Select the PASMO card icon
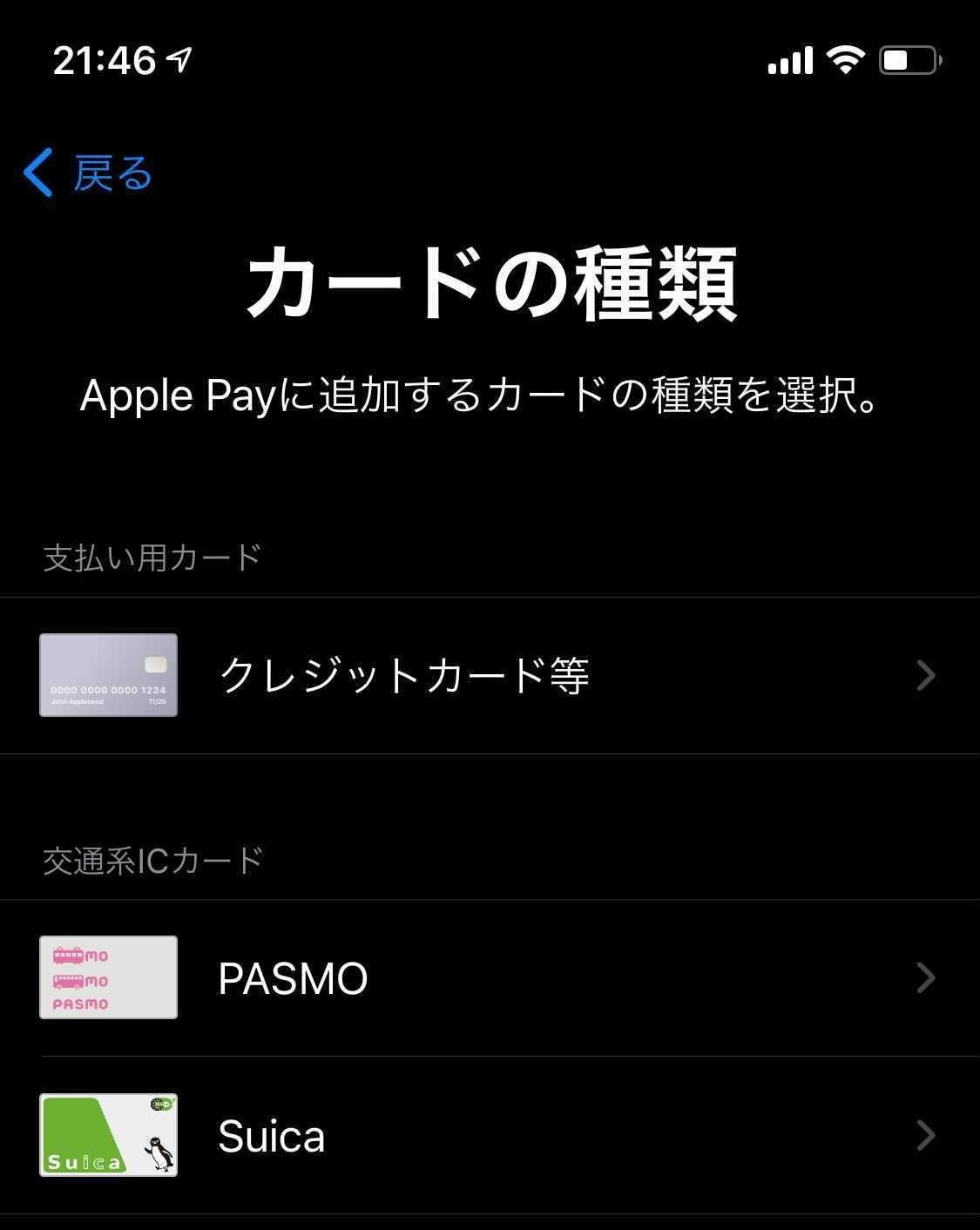Viewport: 980px width, 1230px height. 108,977
